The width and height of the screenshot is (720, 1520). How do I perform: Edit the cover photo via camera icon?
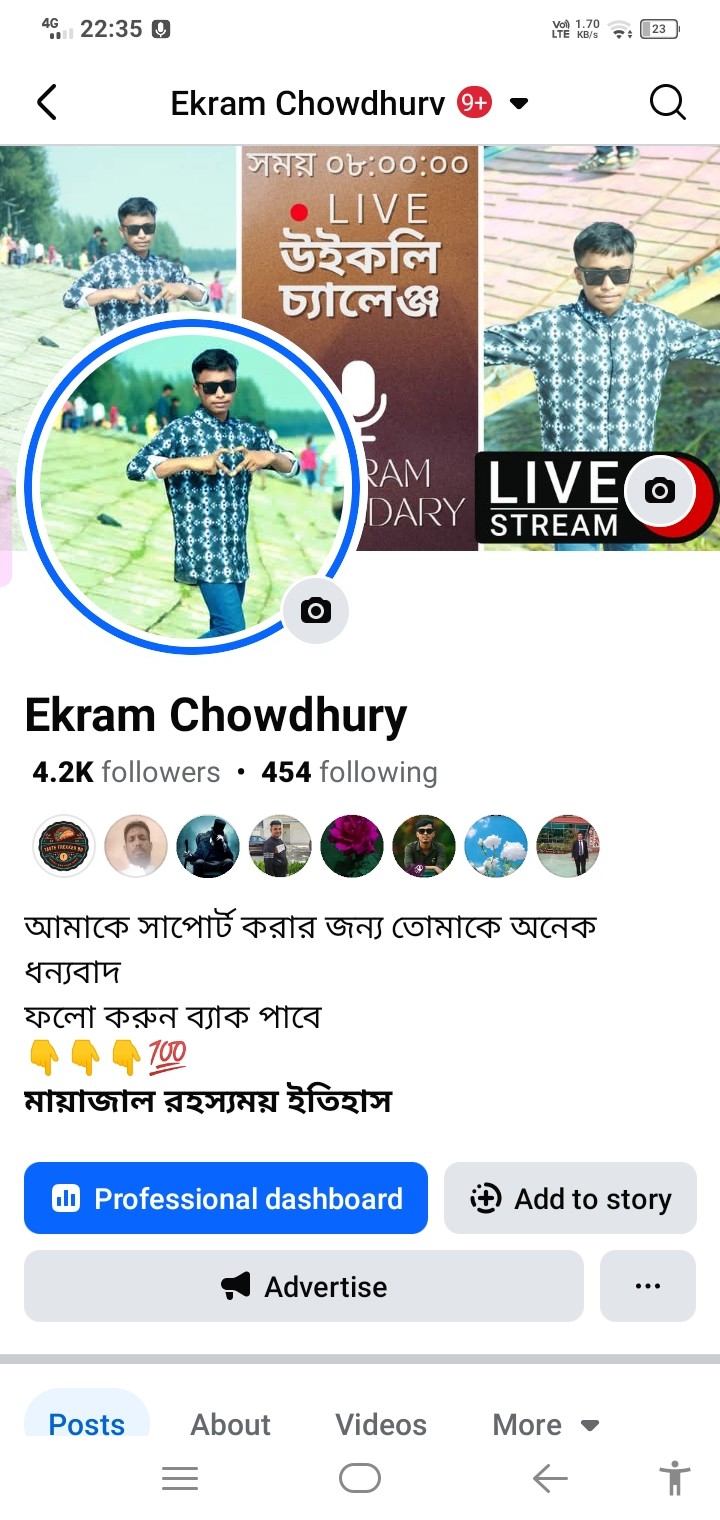[659, 490]
